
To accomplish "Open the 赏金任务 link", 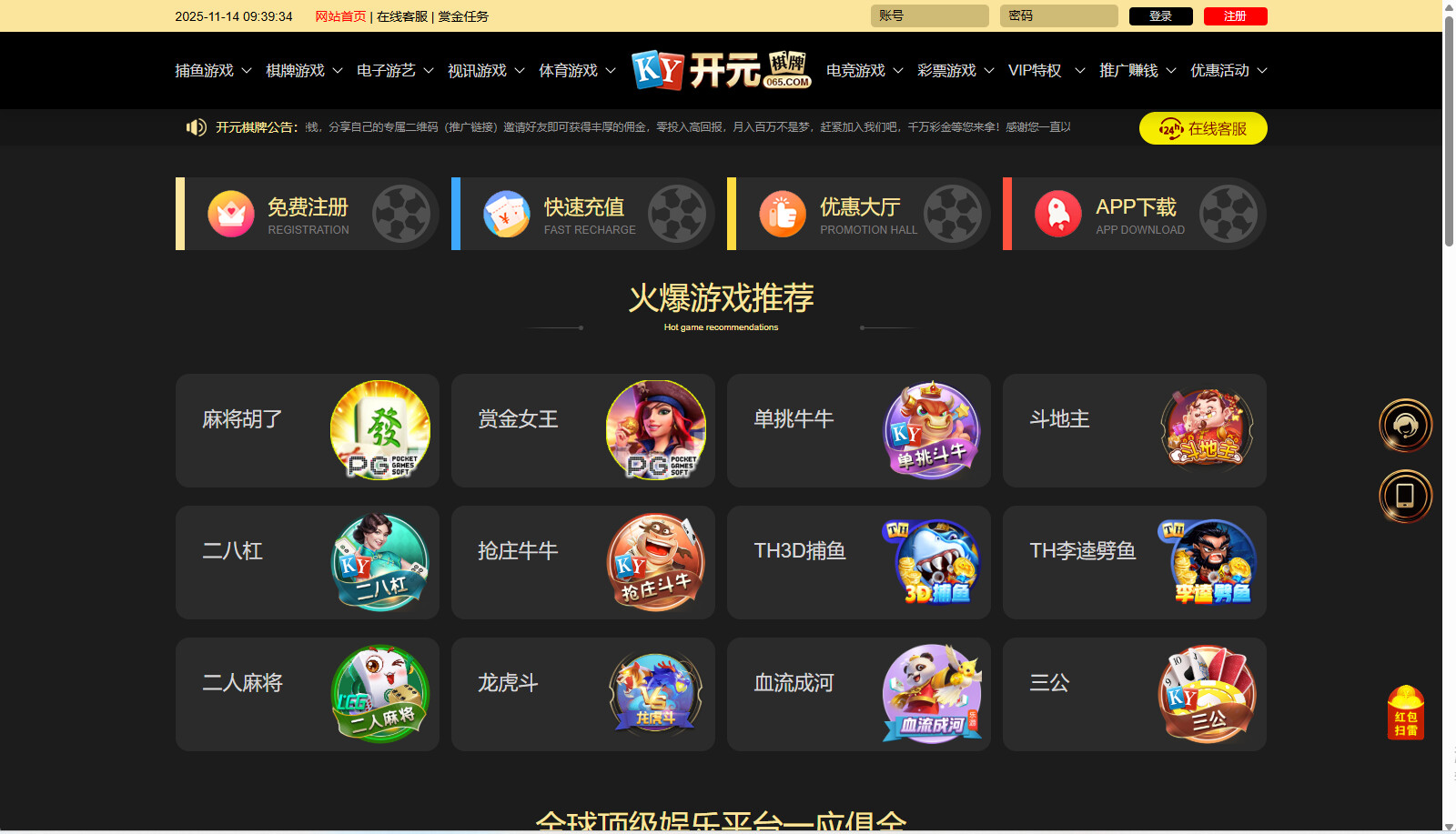I will click(463, 16).
